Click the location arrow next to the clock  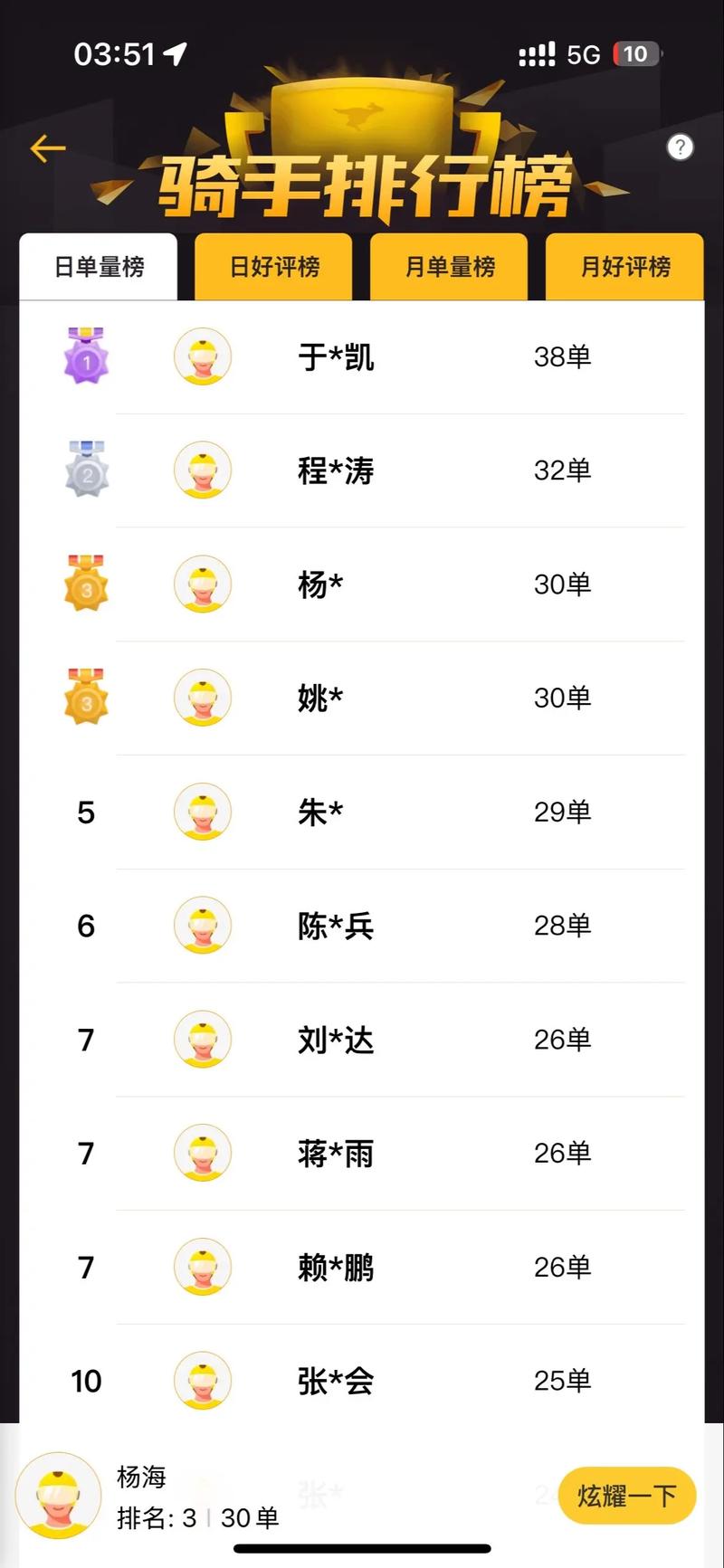pyautogui.click(x=173, y=54)
